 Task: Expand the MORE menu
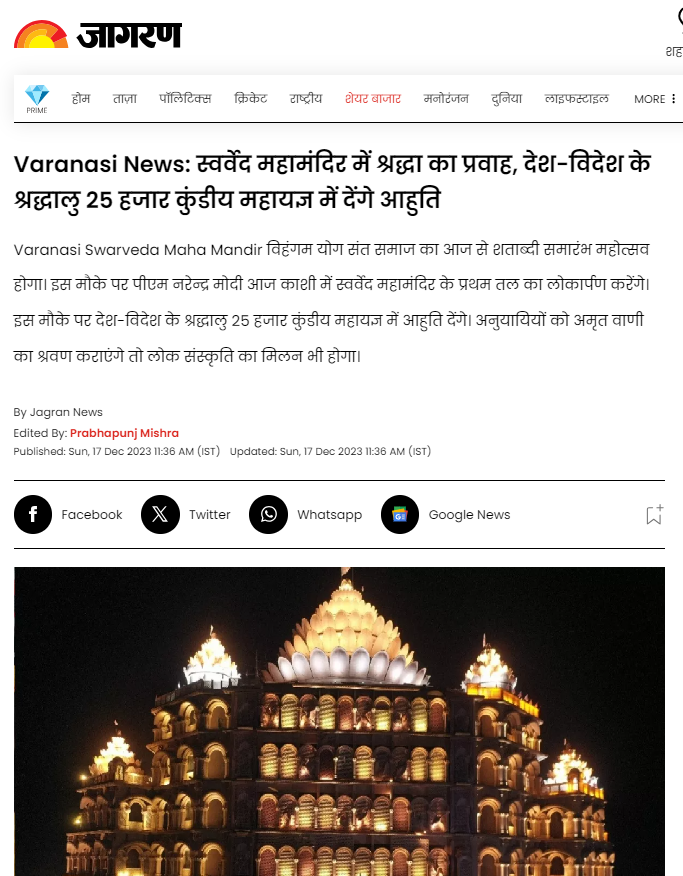coord(655,99)
